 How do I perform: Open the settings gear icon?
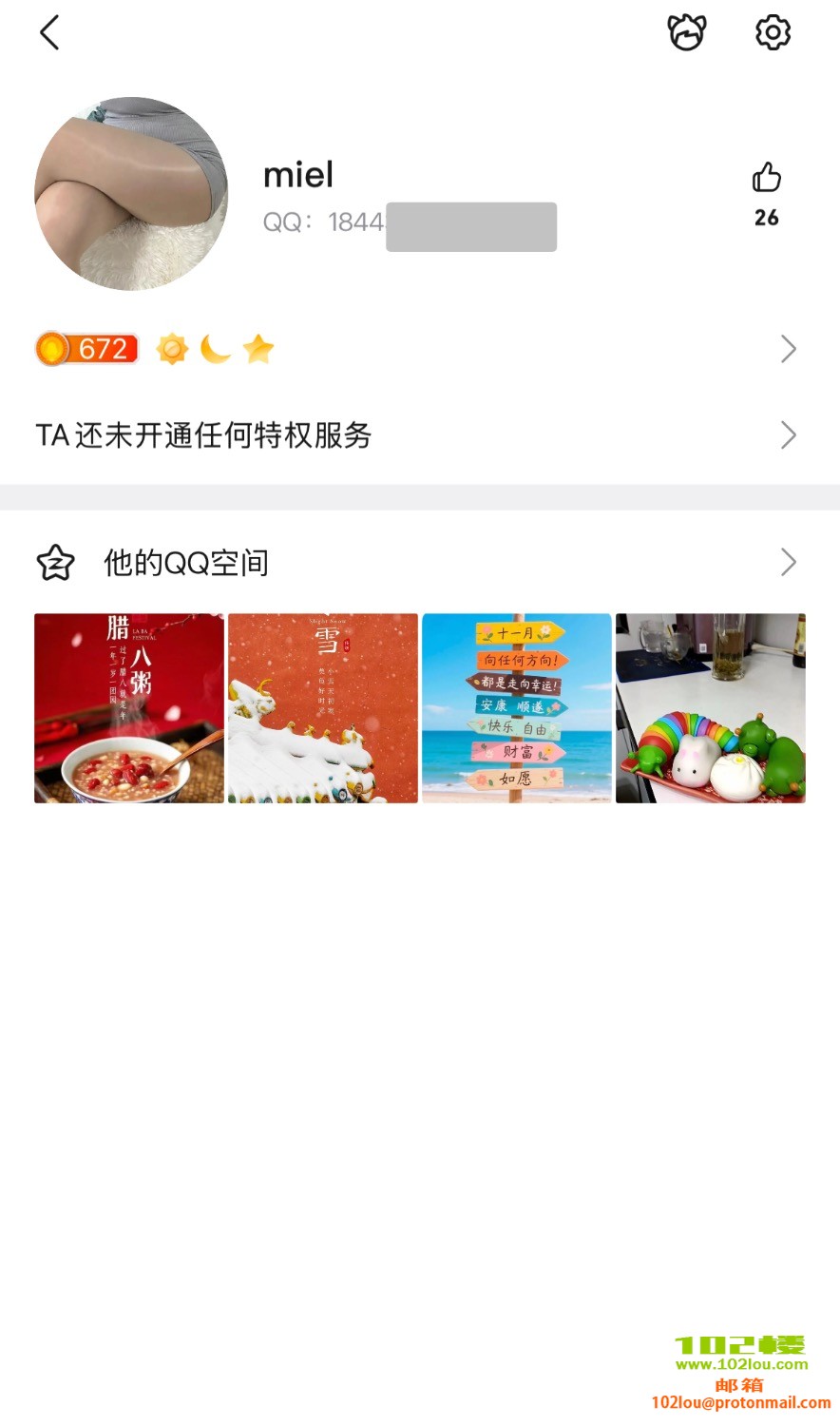[x=773, y=33]
